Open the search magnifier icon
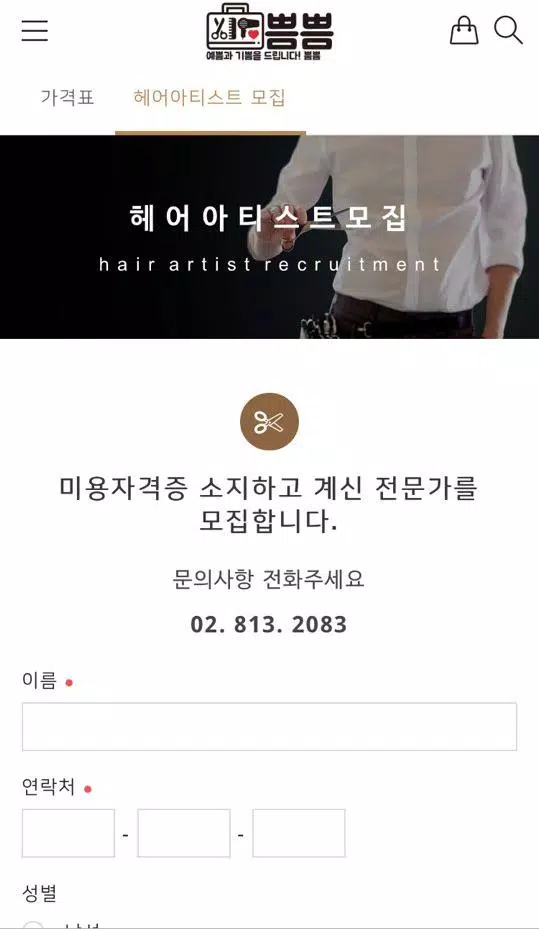The width and height of the screenshot is (539, 929). [508, 30]
